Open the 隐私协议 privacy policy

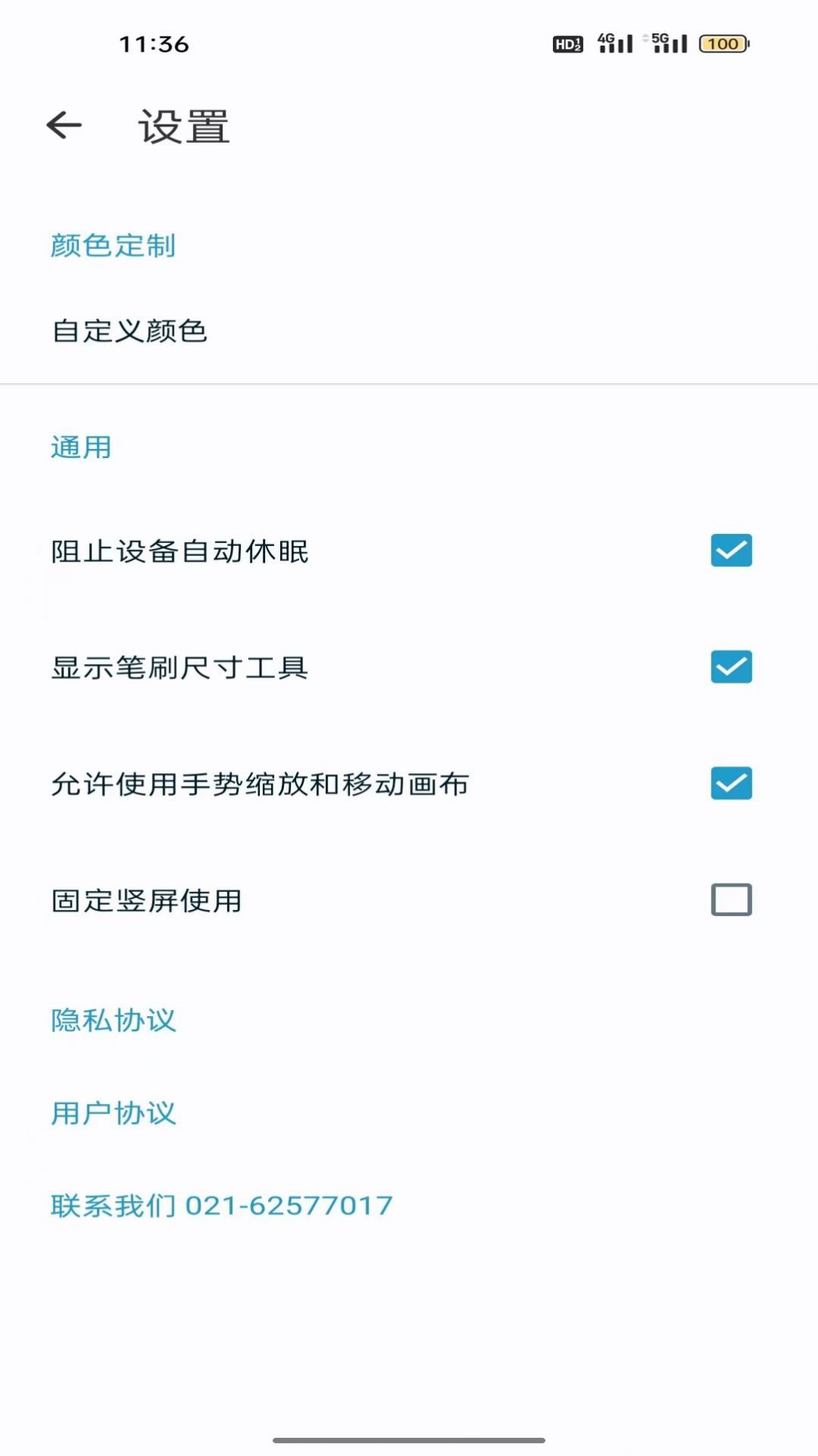coord(112,1021)
